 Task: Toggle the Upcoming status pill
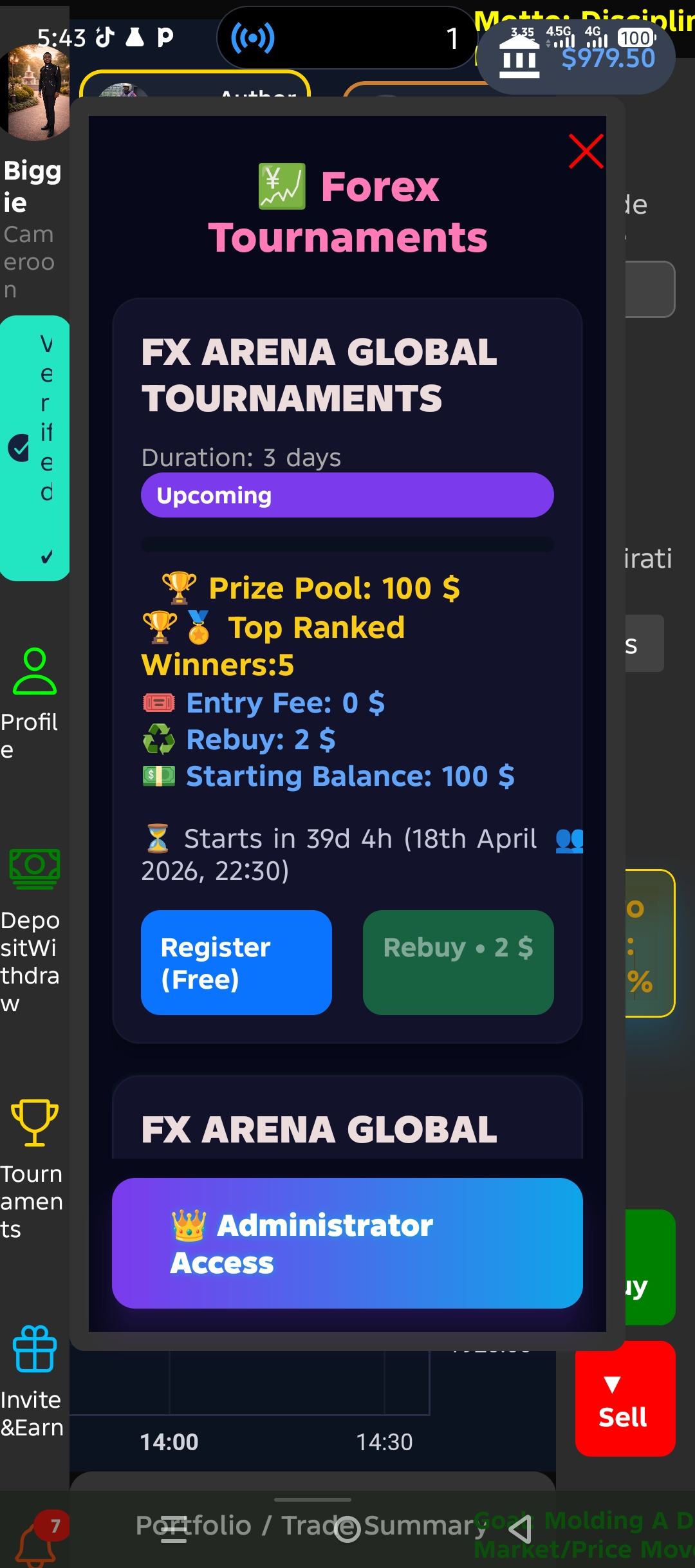pos(346,494)
